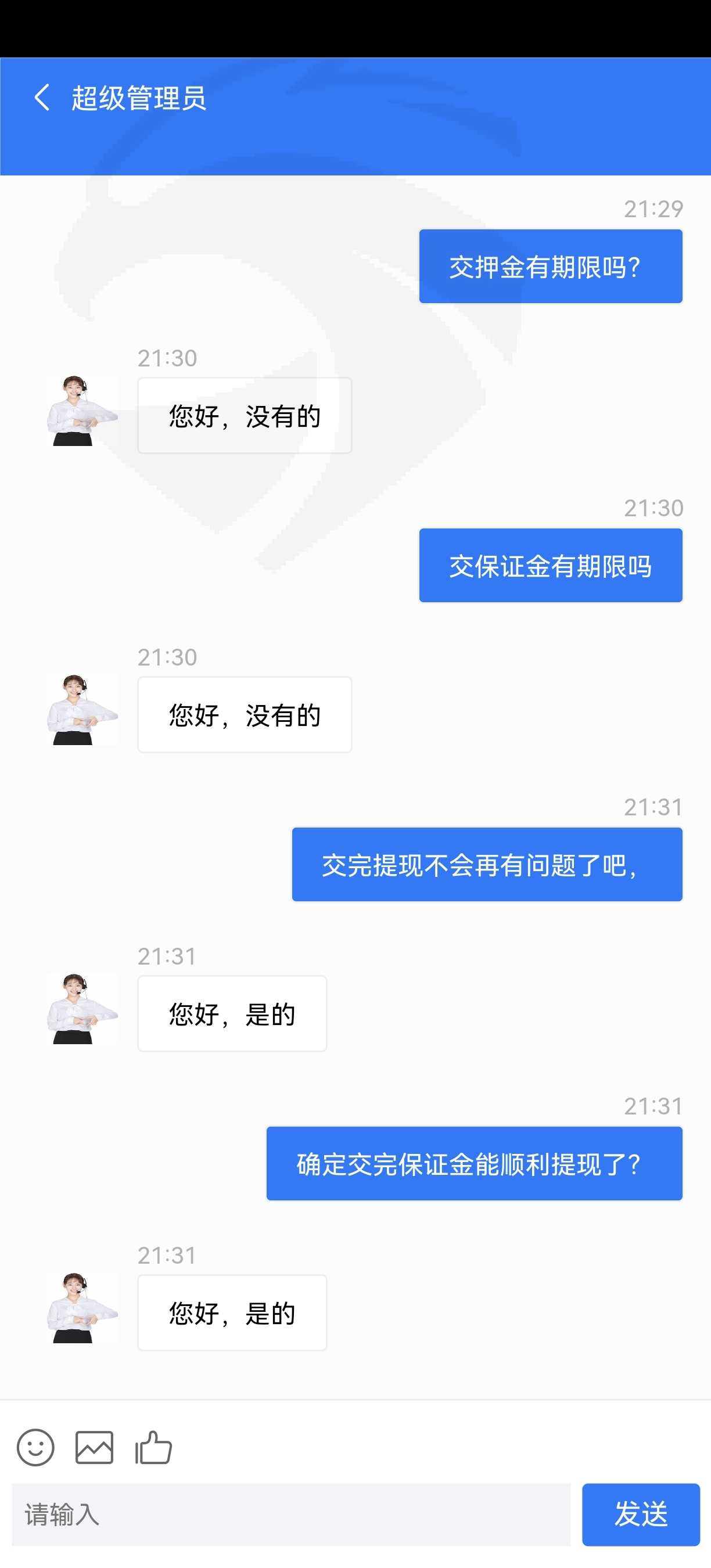Go back from the 超级管理员 chat
Image resolution: width=711 pixels, height=1568 pixels.
tap(41, 98)
